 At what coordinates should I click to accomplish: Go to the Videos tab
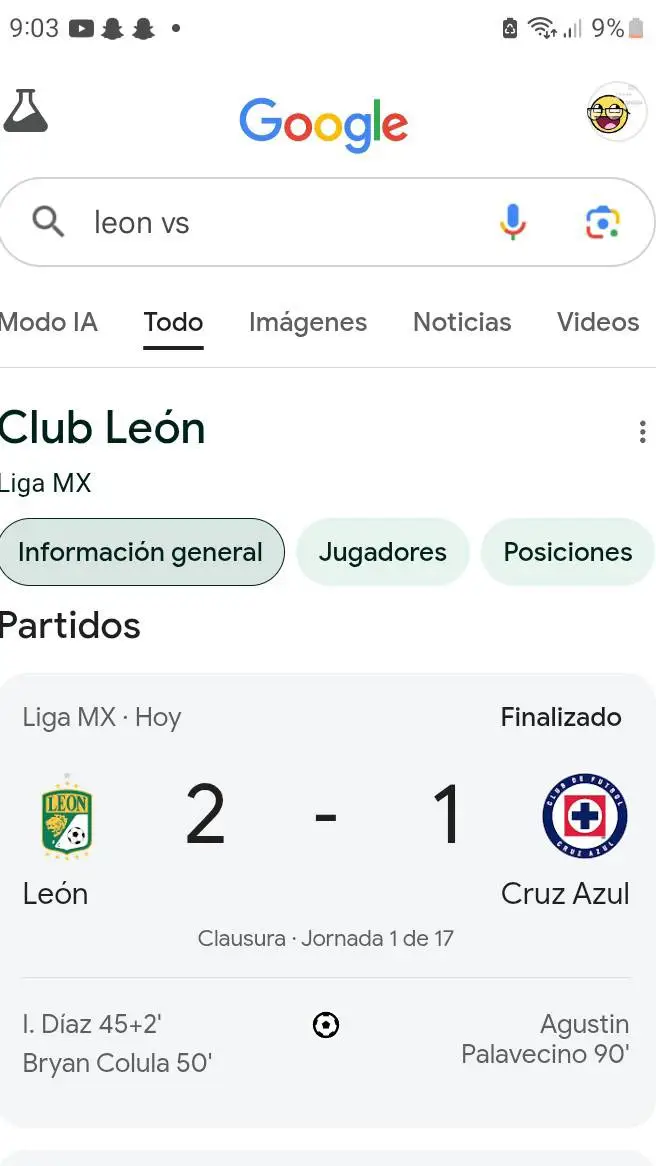click(598, 322)
